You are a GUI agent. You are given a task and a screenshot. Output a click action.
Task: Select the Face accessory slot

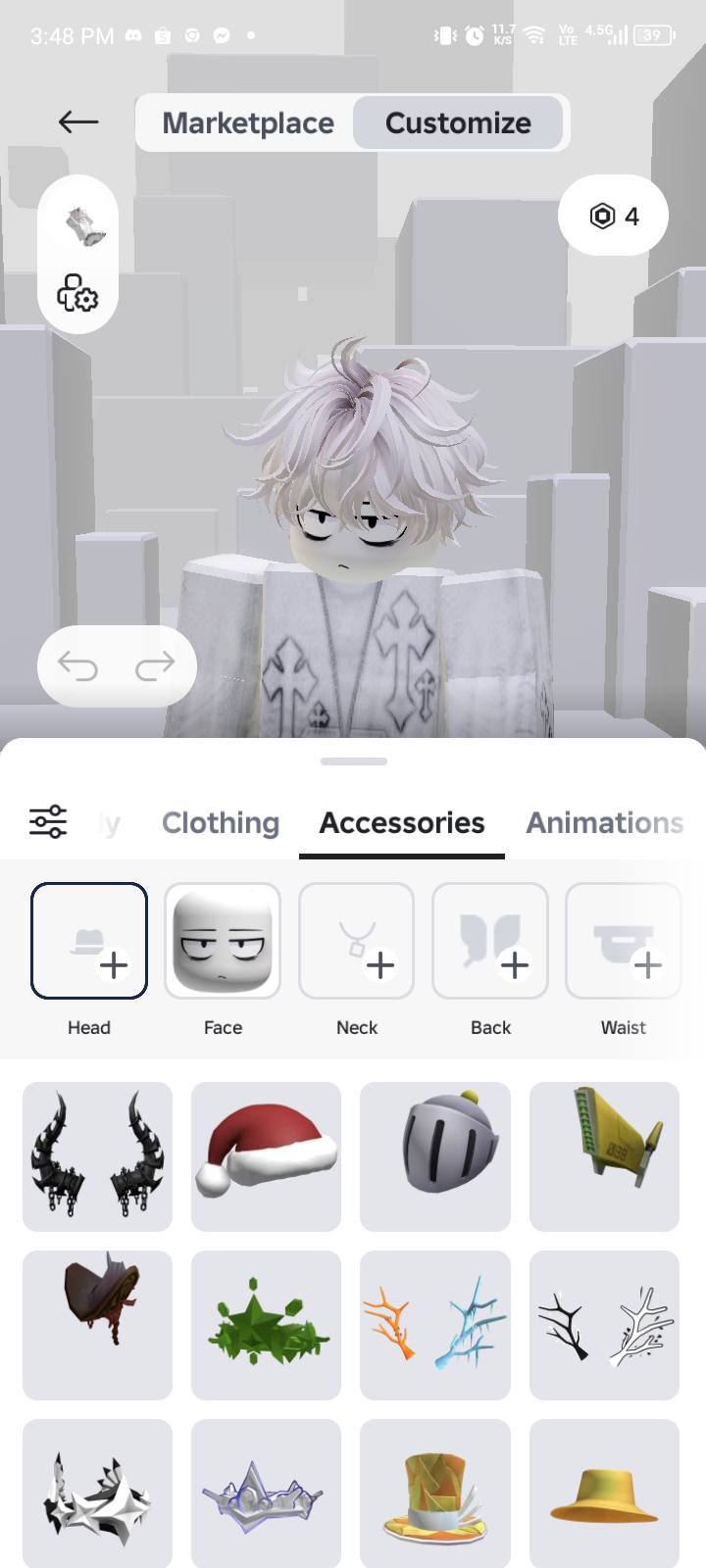[x=223, y=941]
